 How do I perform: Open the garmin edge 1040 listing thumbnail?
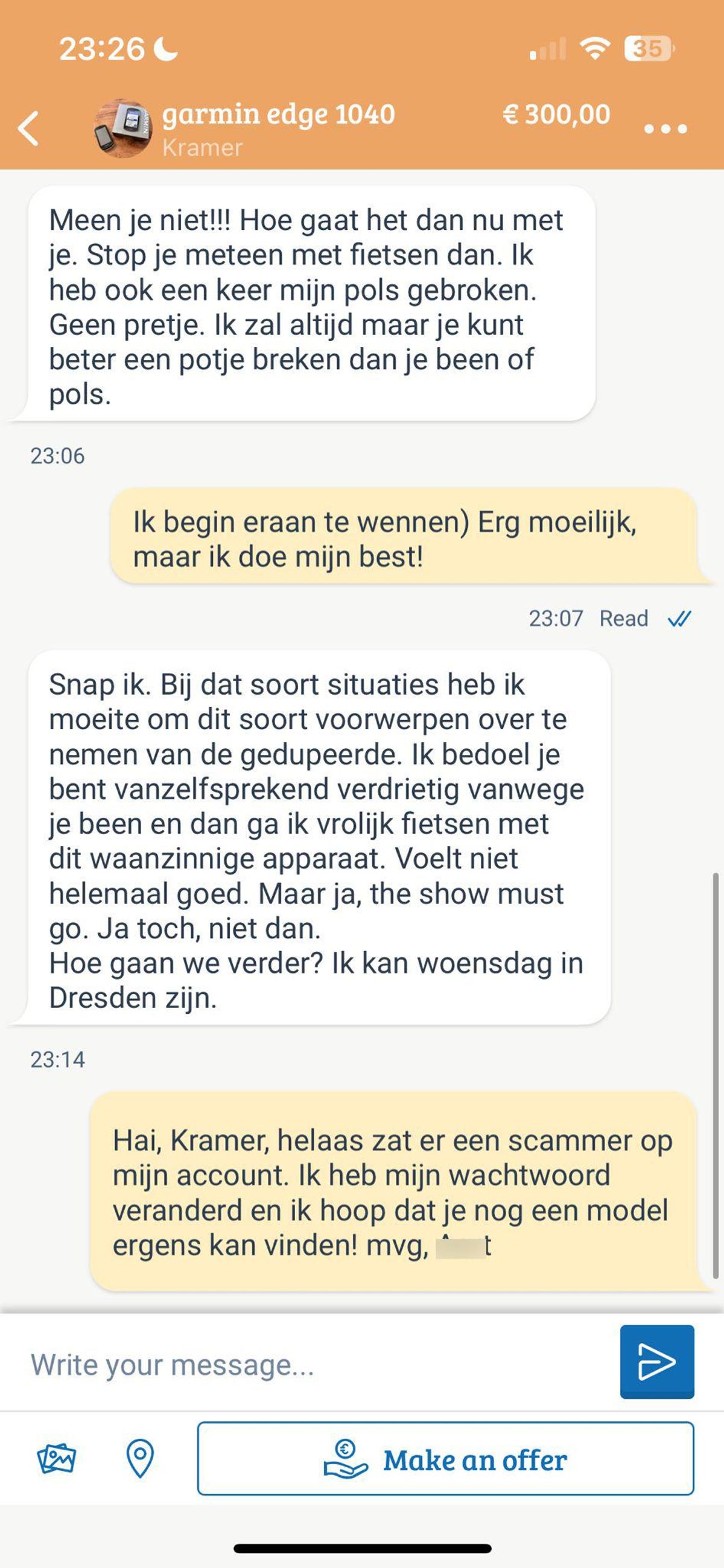(x=122, y=129)
